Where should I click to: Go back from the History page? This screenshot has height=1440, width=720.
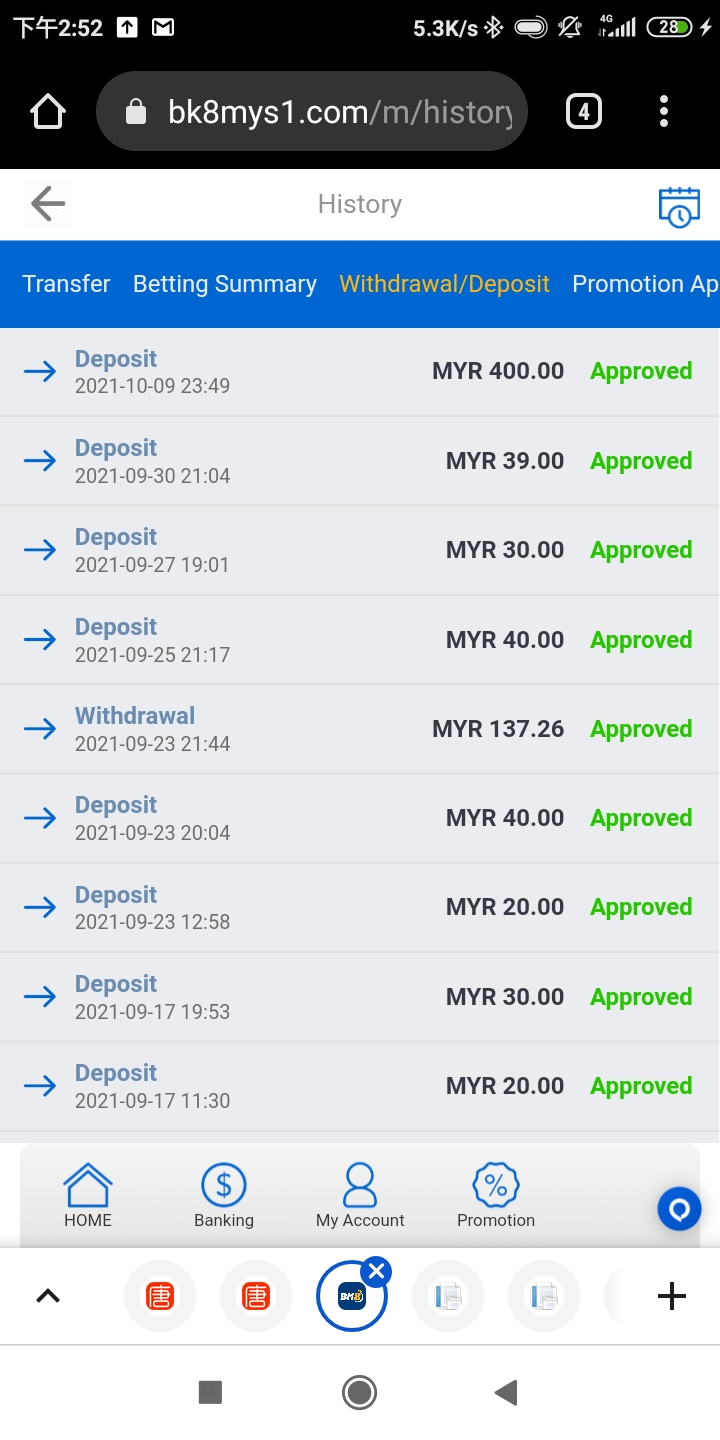tap(47, 204)
